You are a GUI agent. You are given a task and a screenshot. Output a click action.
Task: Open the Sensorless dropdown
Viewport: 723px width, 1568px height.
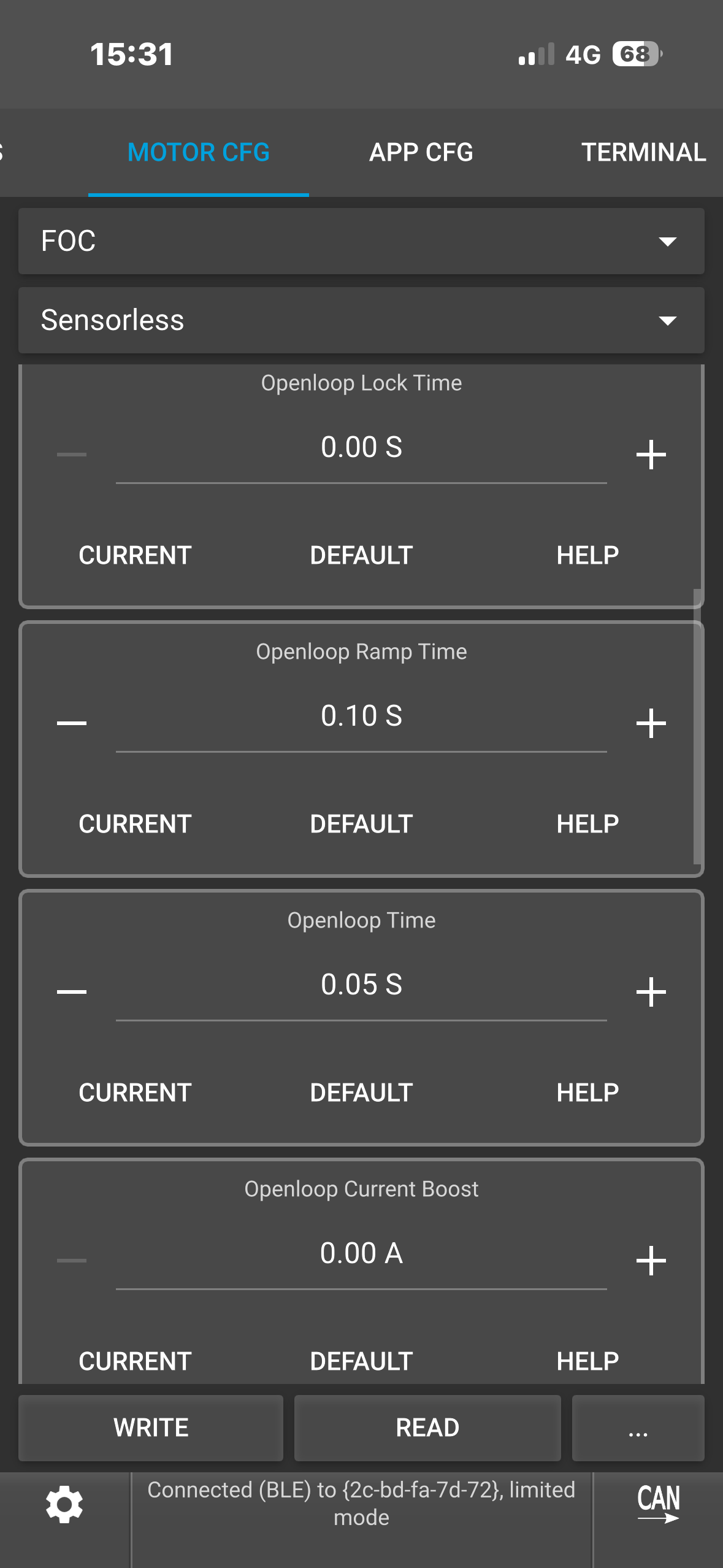click(361, 320)
